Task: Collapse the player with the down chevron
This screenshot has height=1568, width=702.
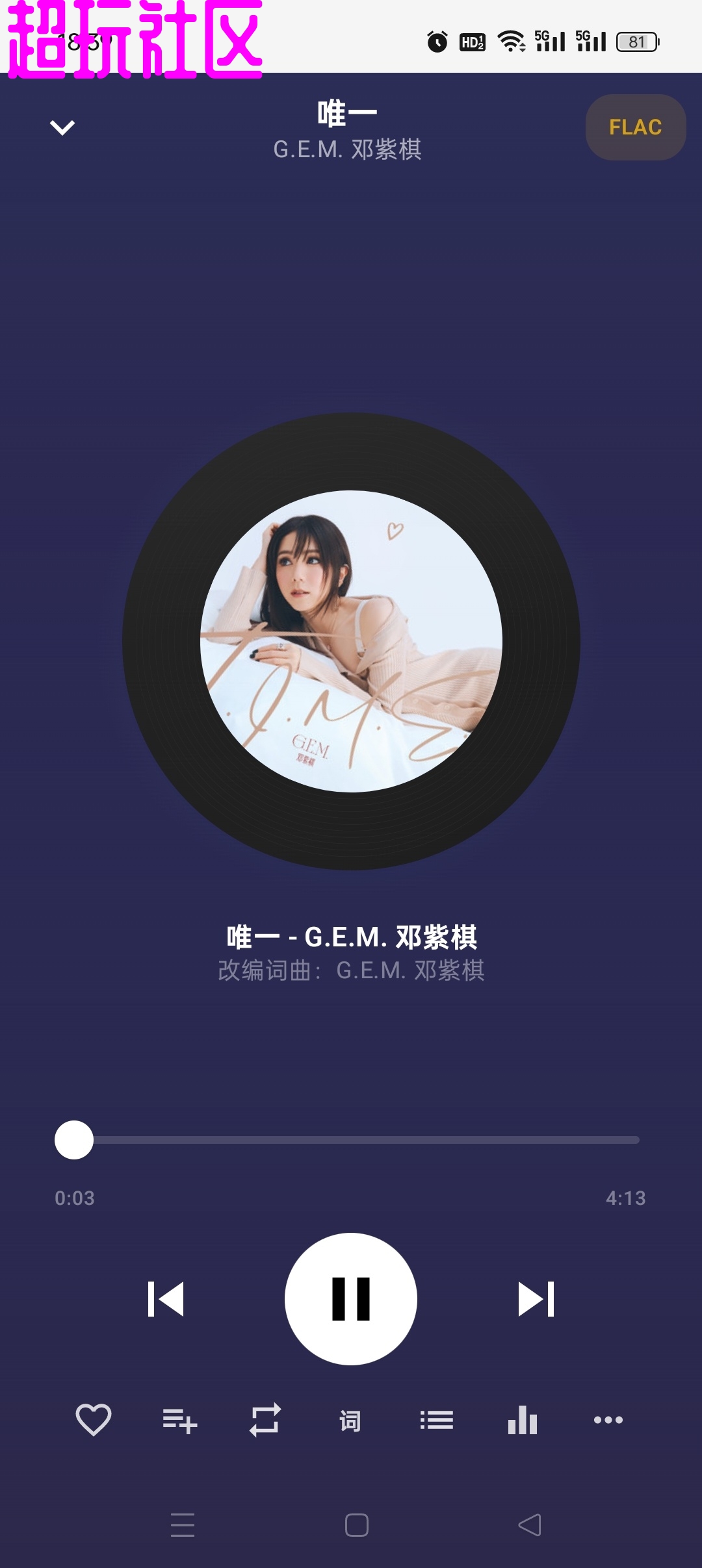Action: pos(62,127)
